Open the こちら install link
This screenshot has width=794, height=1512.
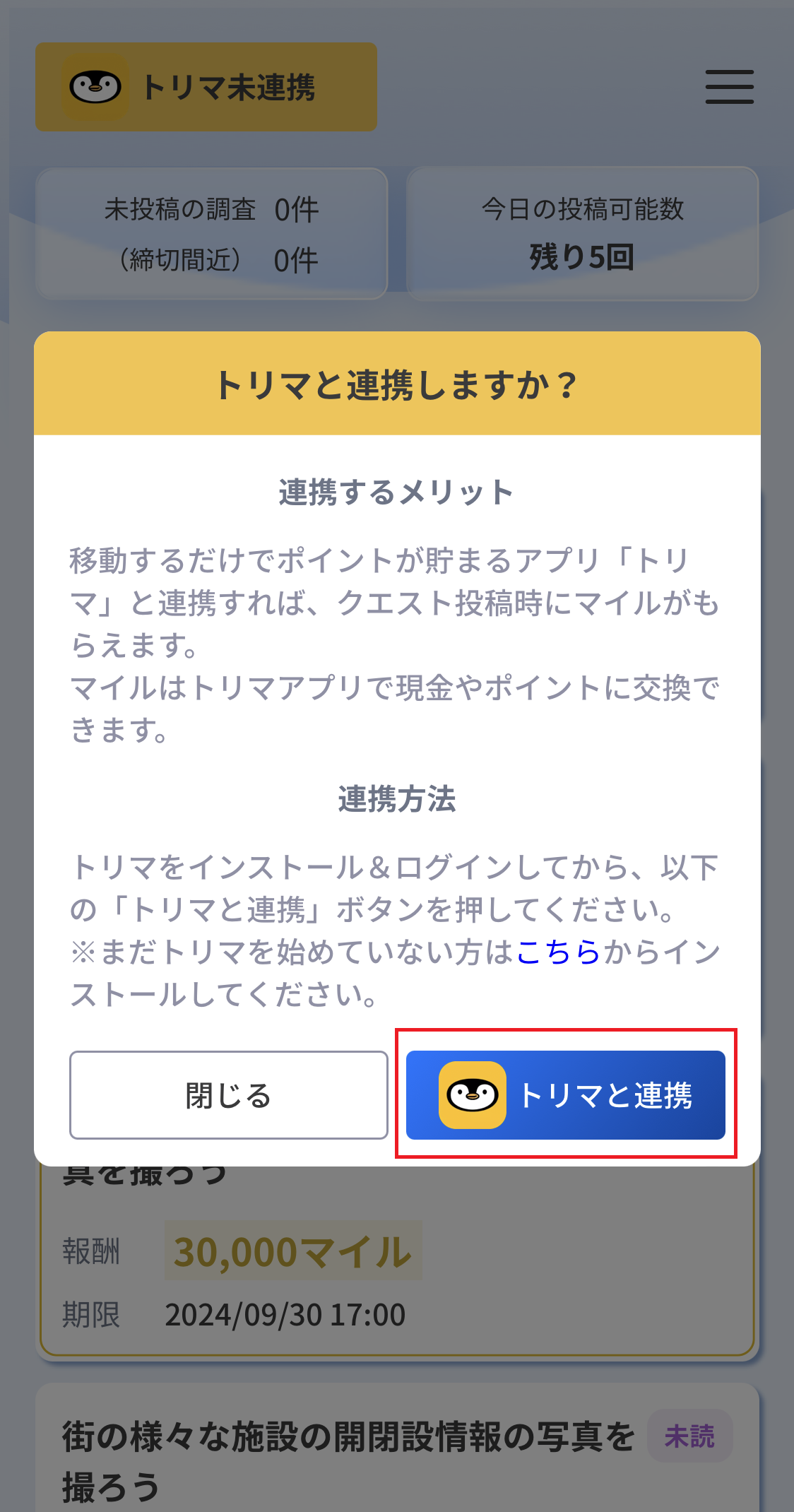point(558,952)
